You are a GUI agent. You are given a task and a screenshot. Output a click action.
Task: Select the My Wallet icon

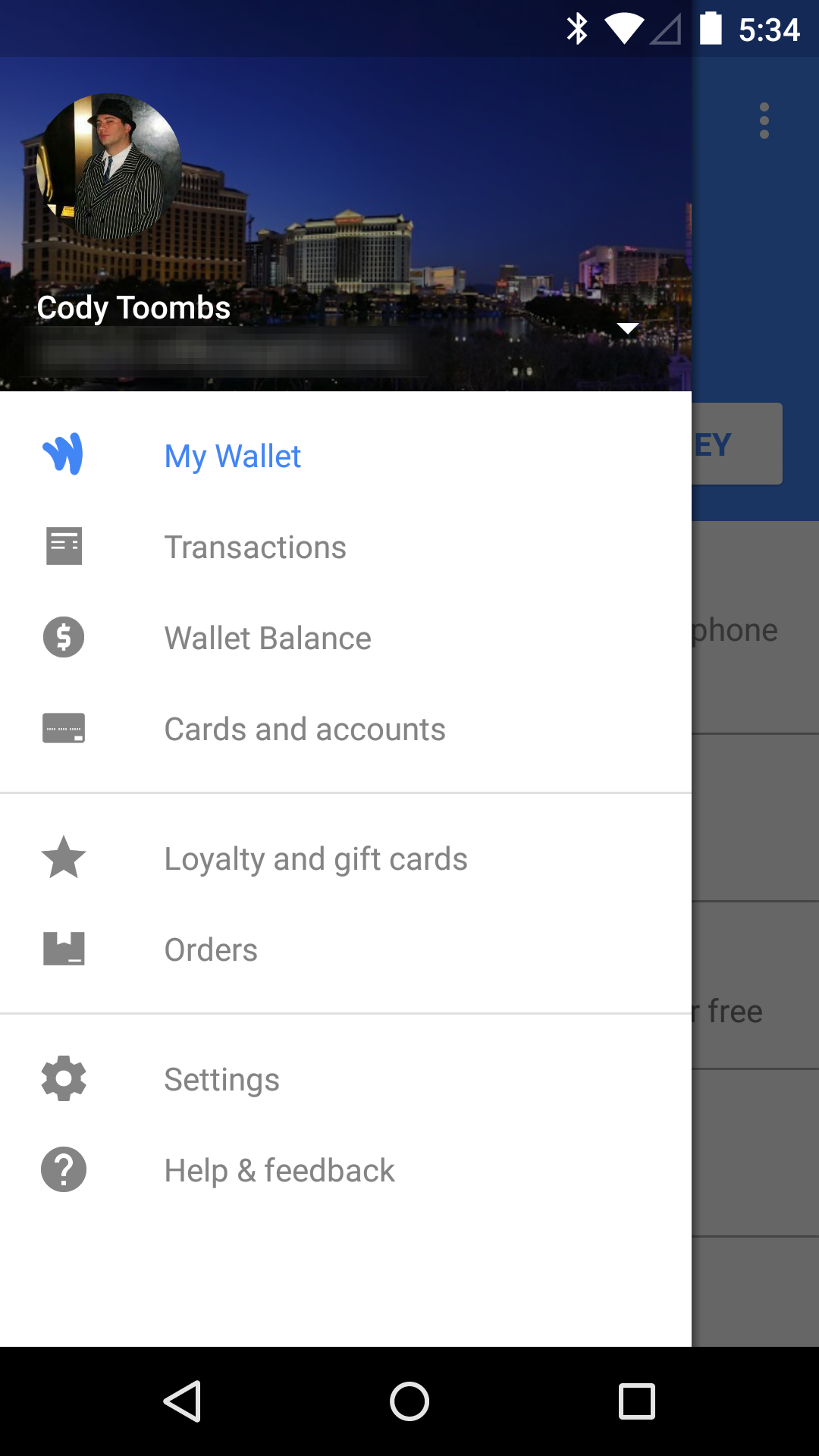[x=64, y=456]
